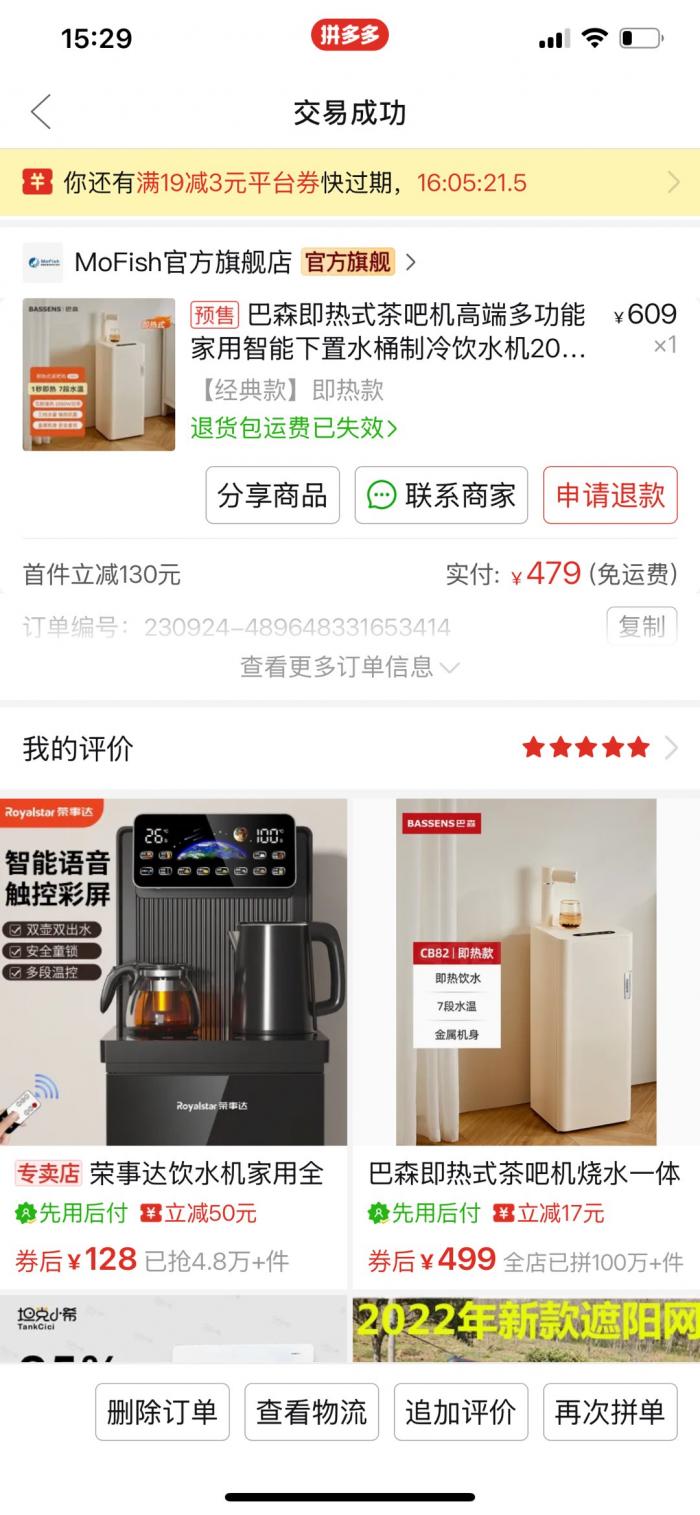Open 我的评价 review row

tap(350, 748)
